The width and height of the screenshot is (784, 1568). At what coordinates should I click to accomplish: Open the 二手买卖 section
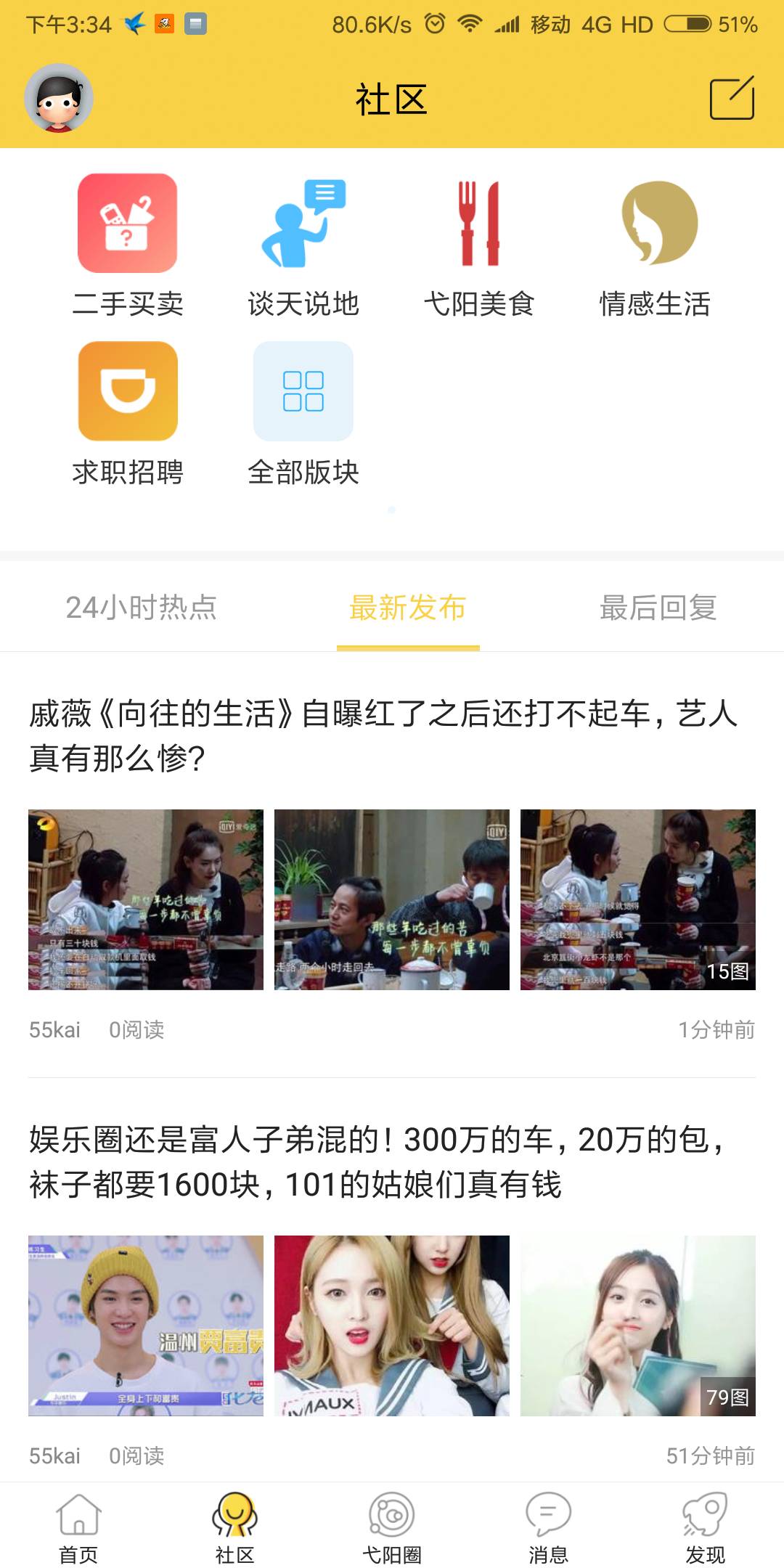128,247
